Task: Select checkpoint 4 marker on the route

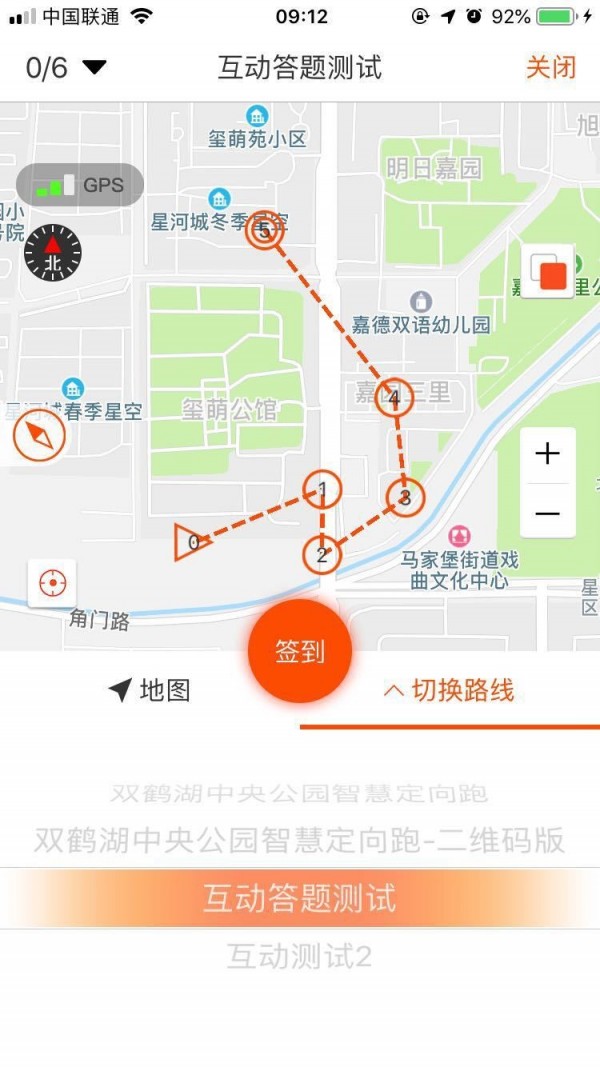Action: coord(394,400)
